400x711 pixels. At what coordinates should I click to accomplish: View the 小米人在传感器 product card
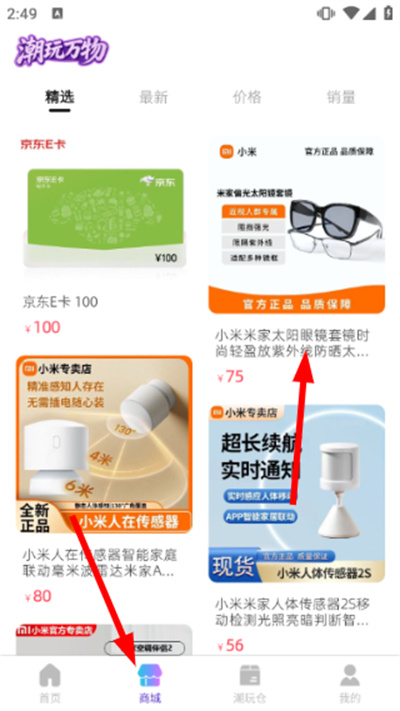(x=104, y=480)
